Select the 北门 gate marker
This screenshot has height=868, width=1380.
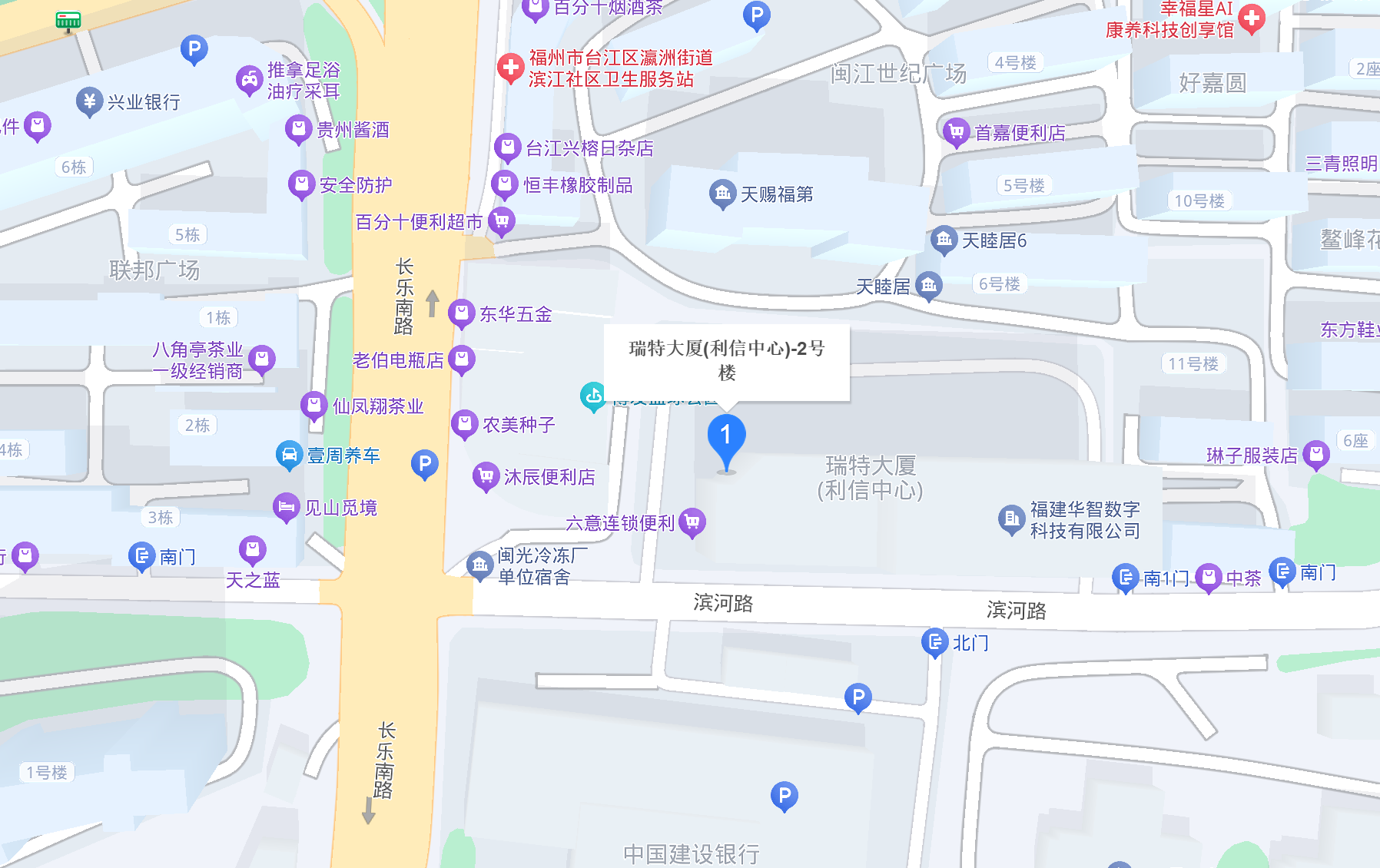[x=934, y=642]
